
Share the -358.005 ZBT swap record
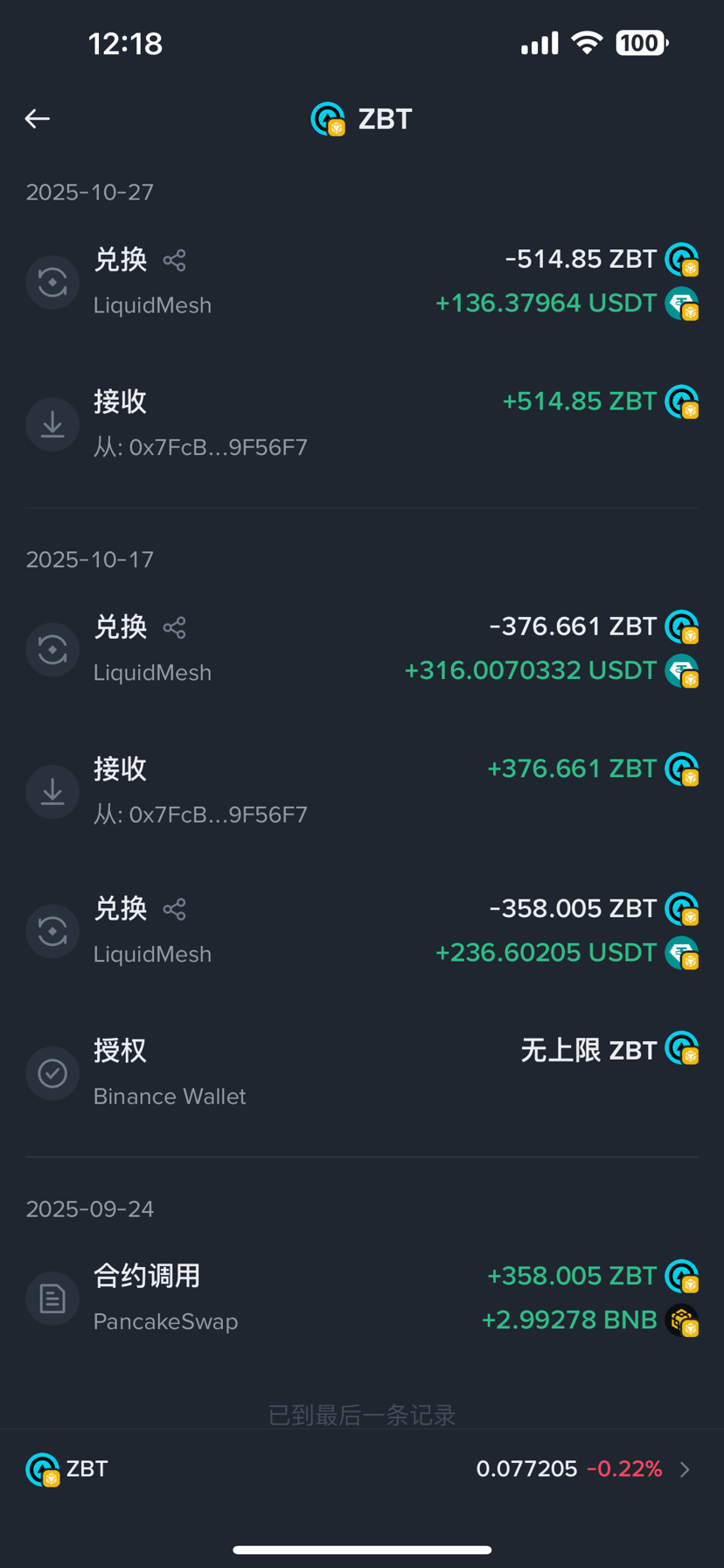click(175, 909)
